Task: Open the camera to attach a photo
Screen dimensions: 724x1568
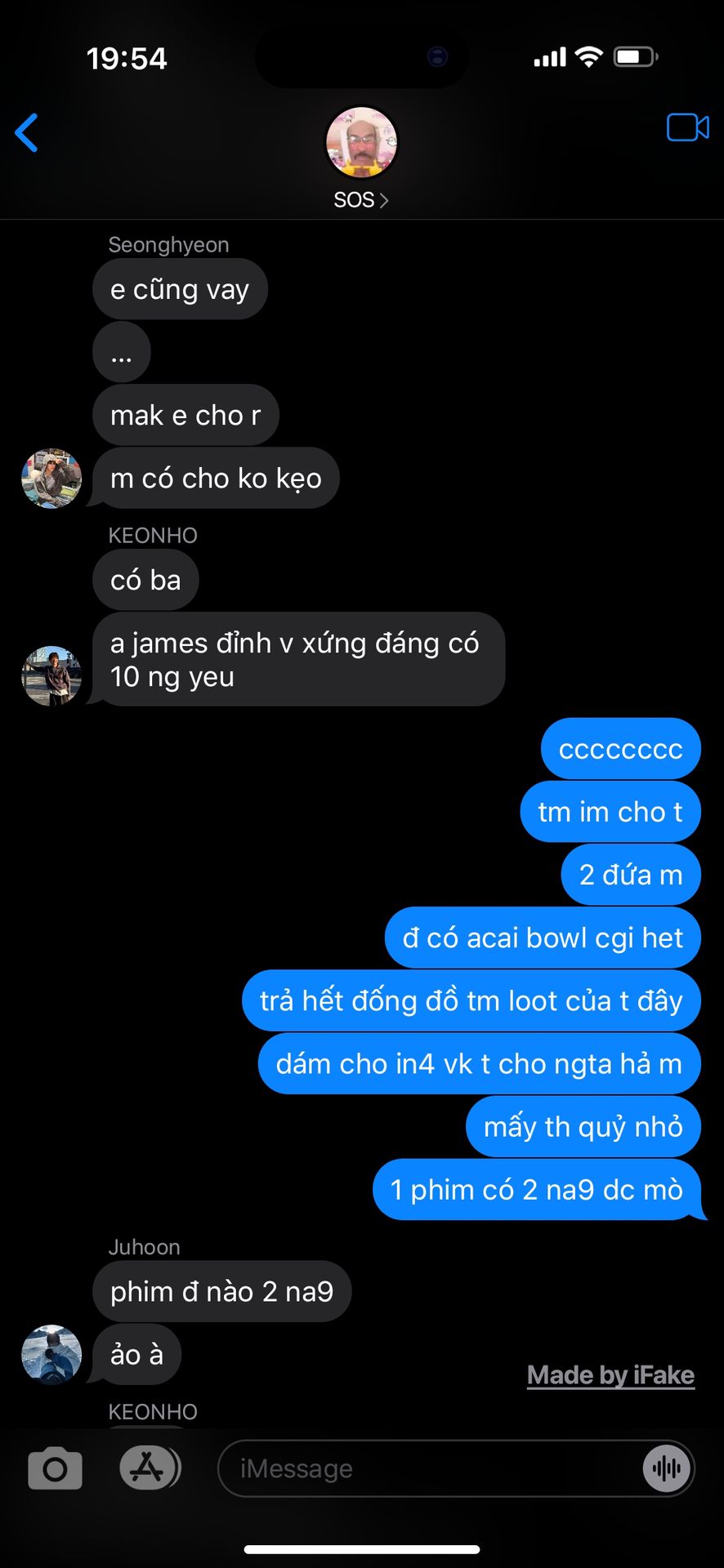Action: pyautogui.click(x=55, y=1469)
